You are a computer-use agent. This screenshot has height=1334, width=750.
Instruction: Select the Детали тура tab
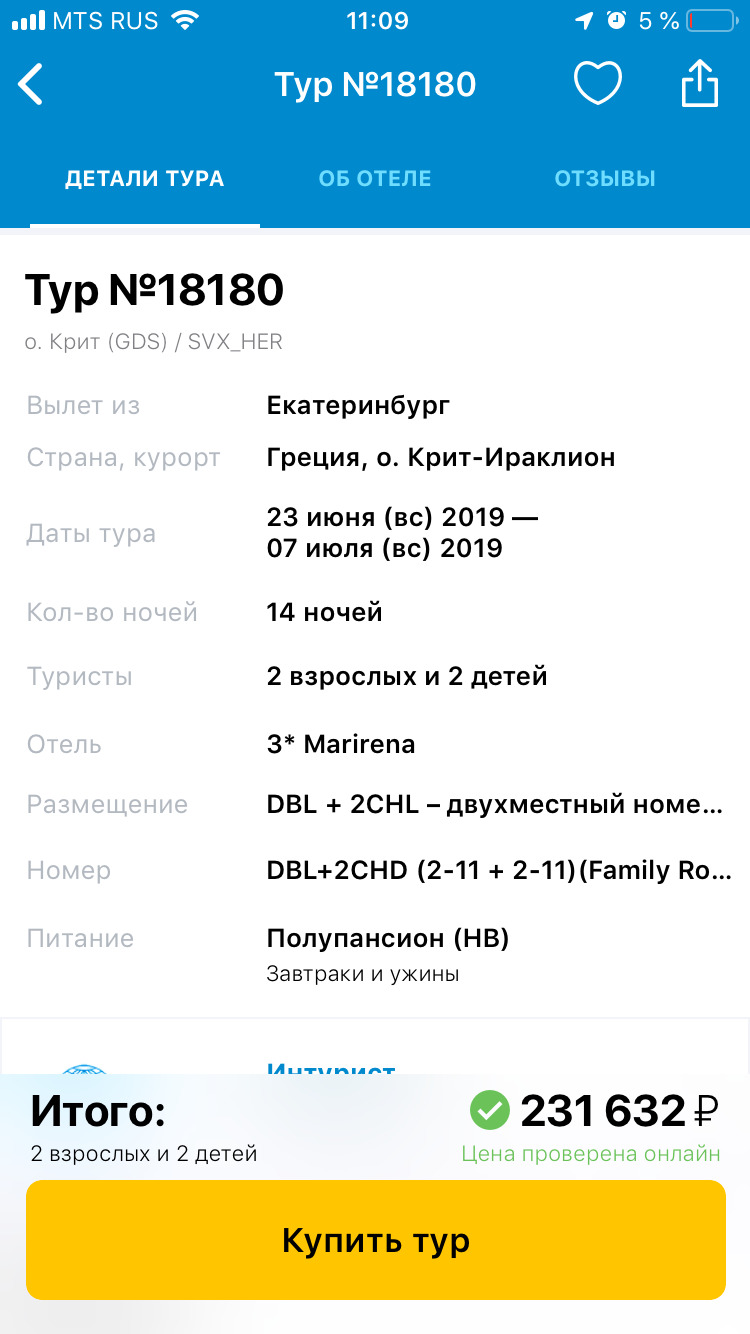point(145,180)
